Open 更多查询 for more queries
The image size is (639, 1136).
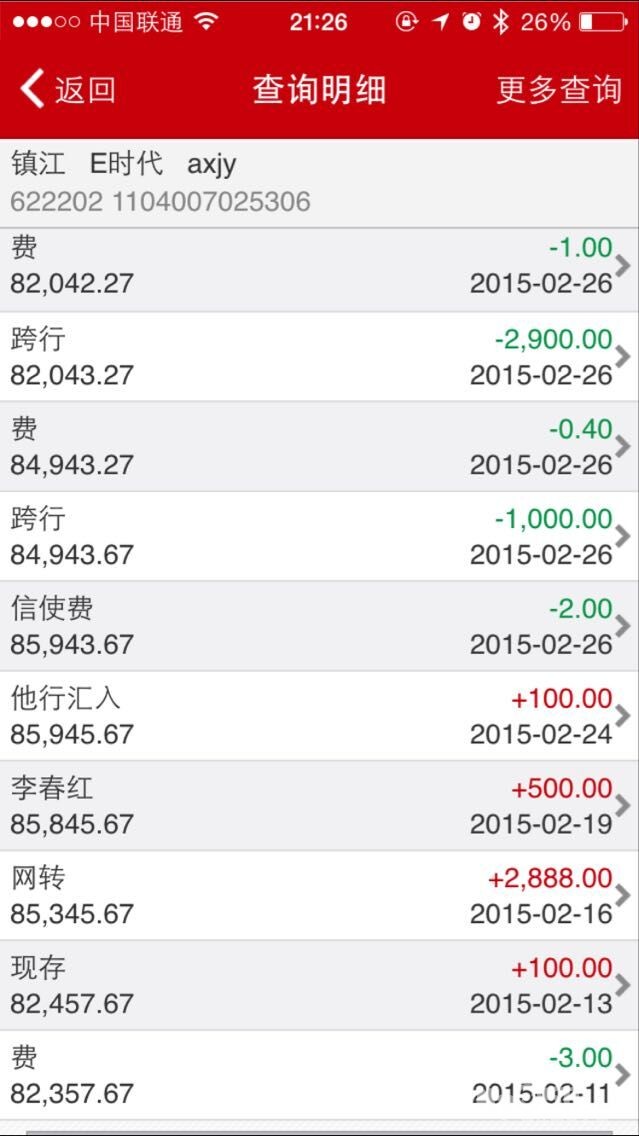[558, 90]
